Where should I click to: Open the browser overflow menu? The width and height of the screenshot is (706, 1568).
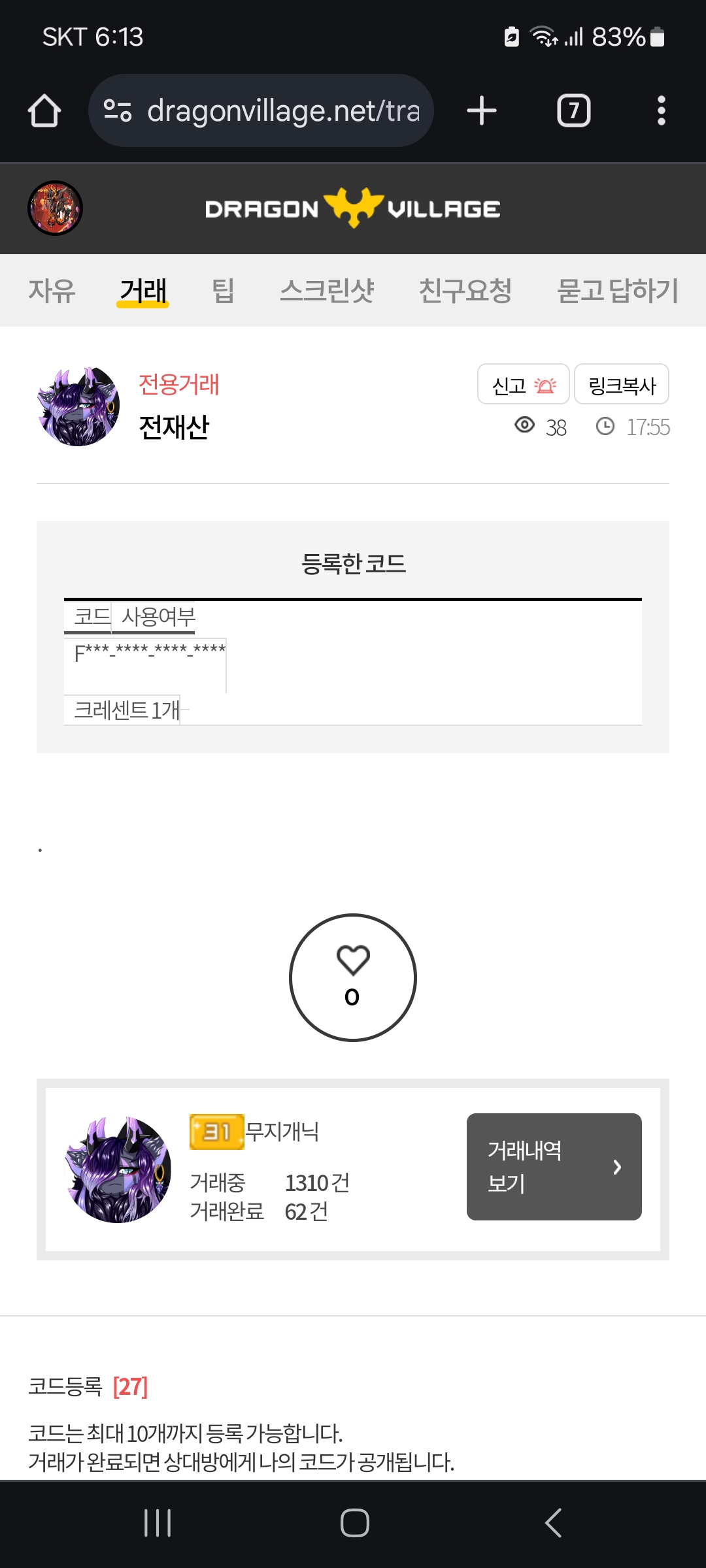click(x=661, y=110)
